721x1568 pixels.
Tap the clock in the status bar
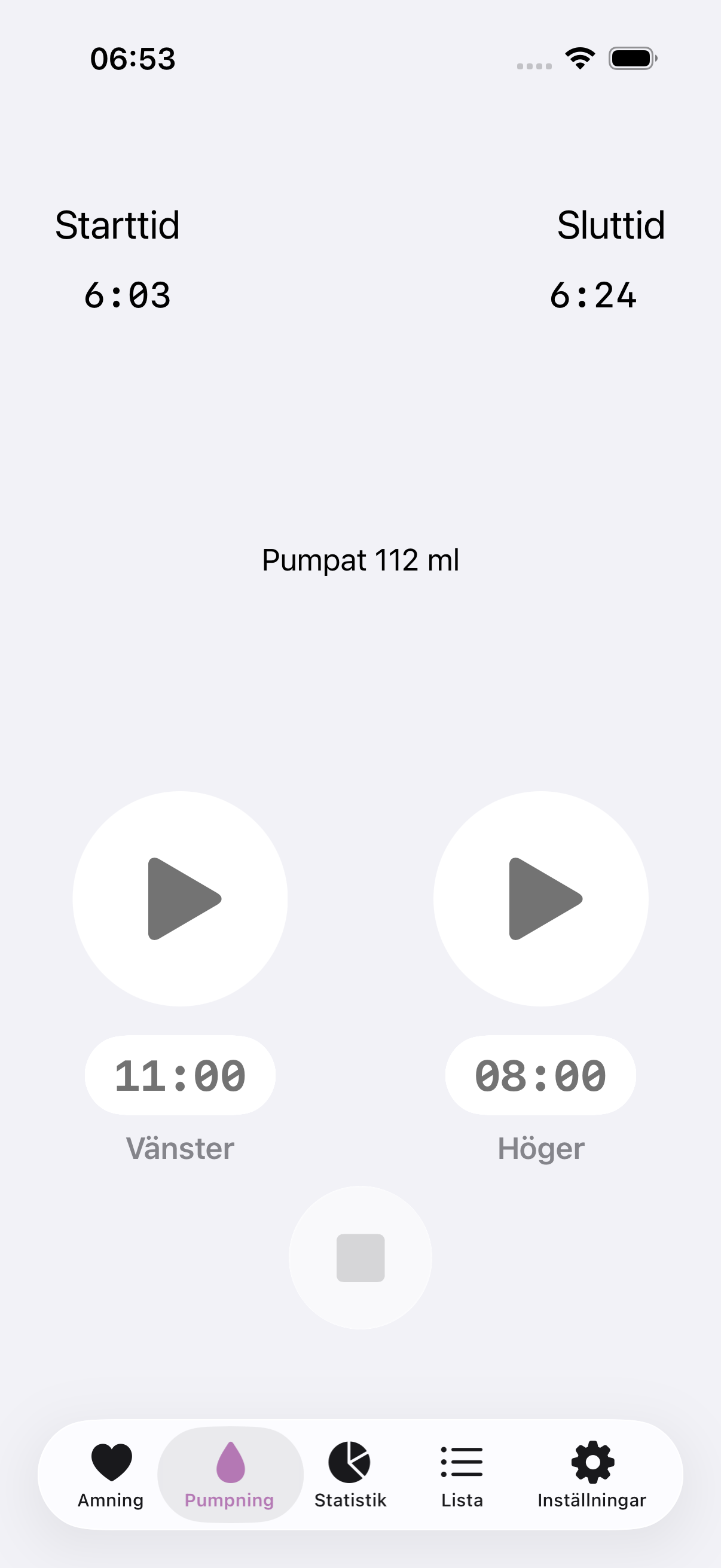click(133, 59)
